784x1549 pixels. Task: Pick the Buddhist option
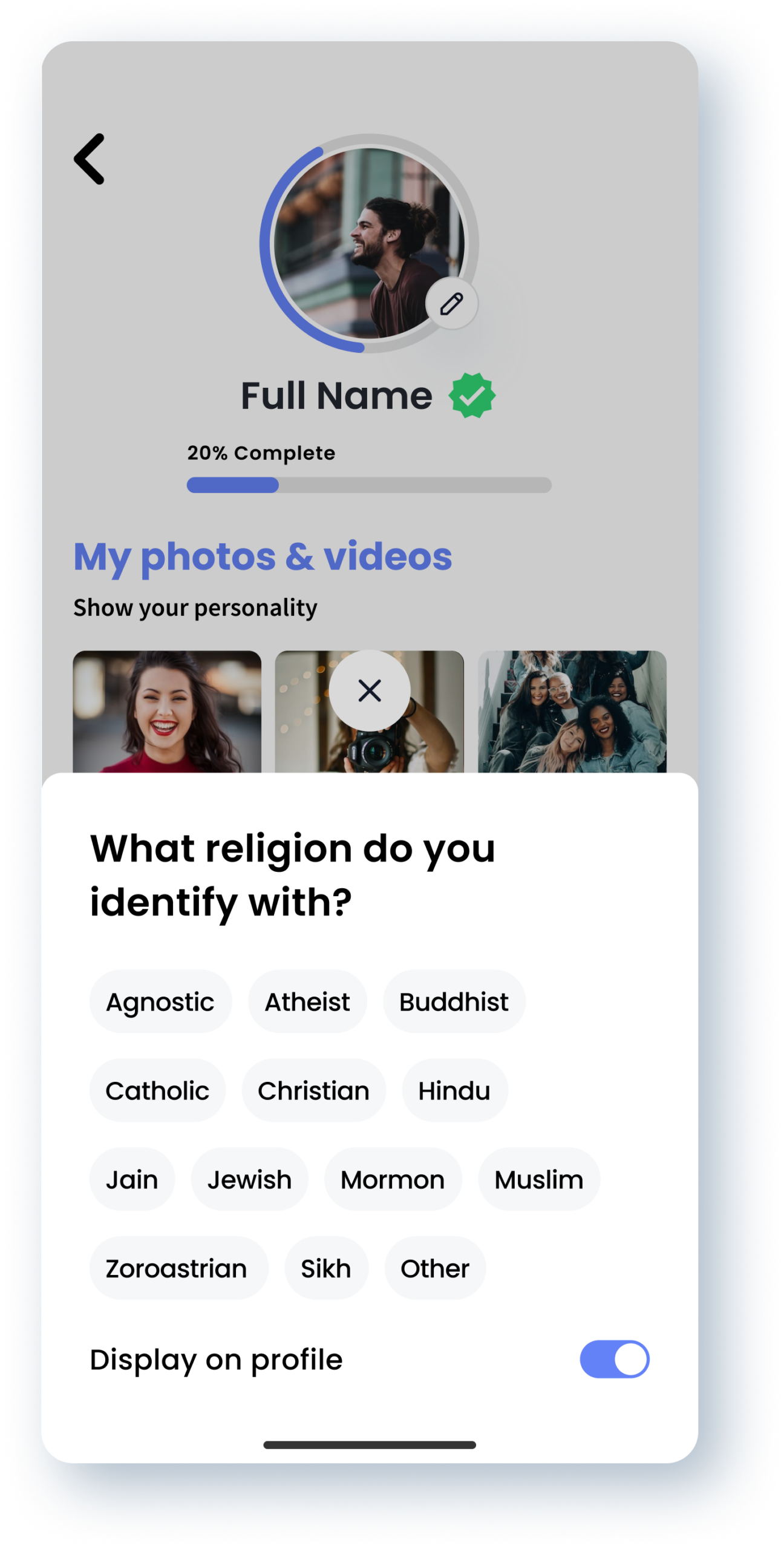click(x=454, y=1002)
